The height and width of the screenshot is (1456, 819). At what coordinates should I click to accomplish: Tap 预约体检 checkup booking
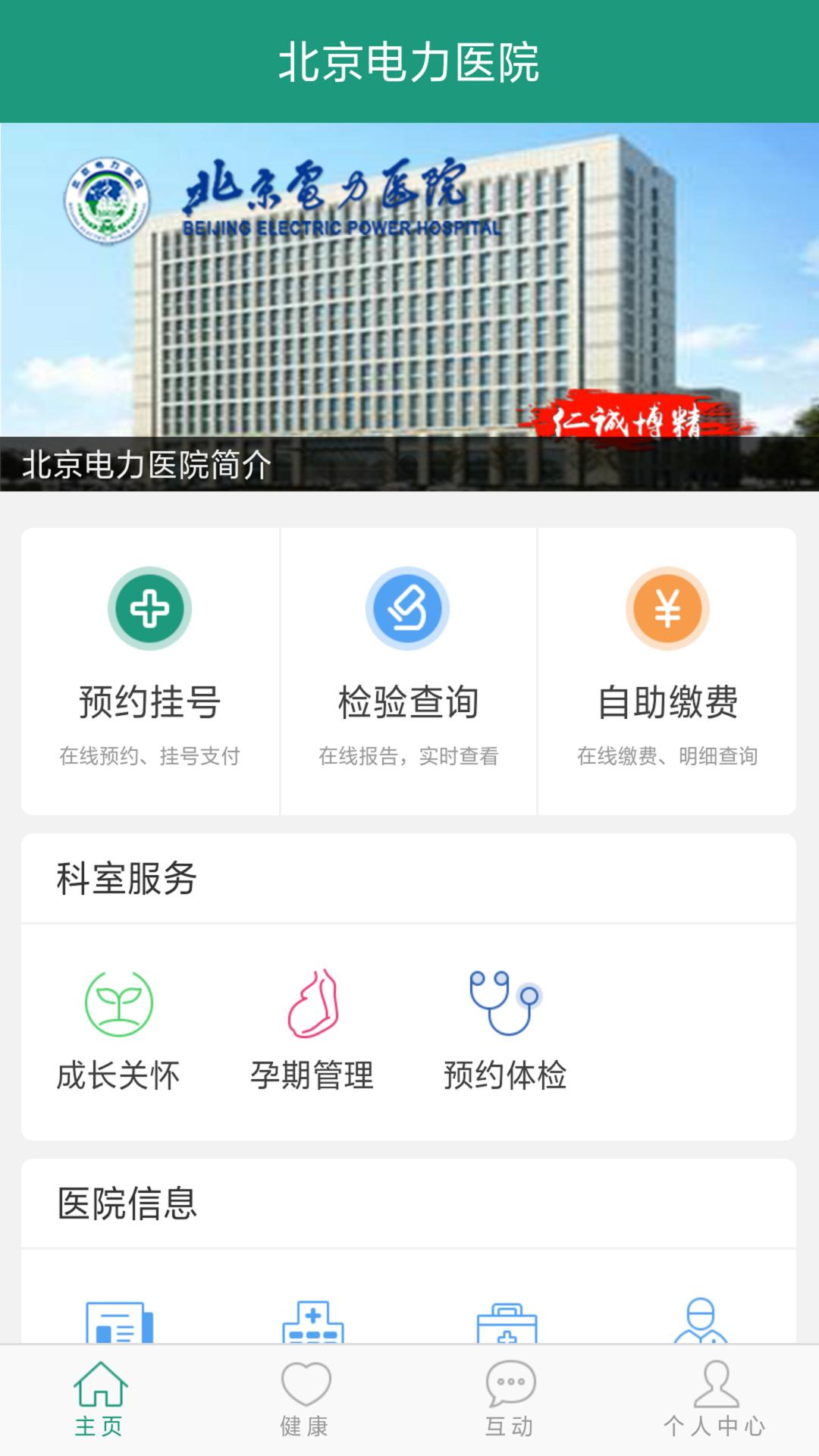tap(505, 1030)
